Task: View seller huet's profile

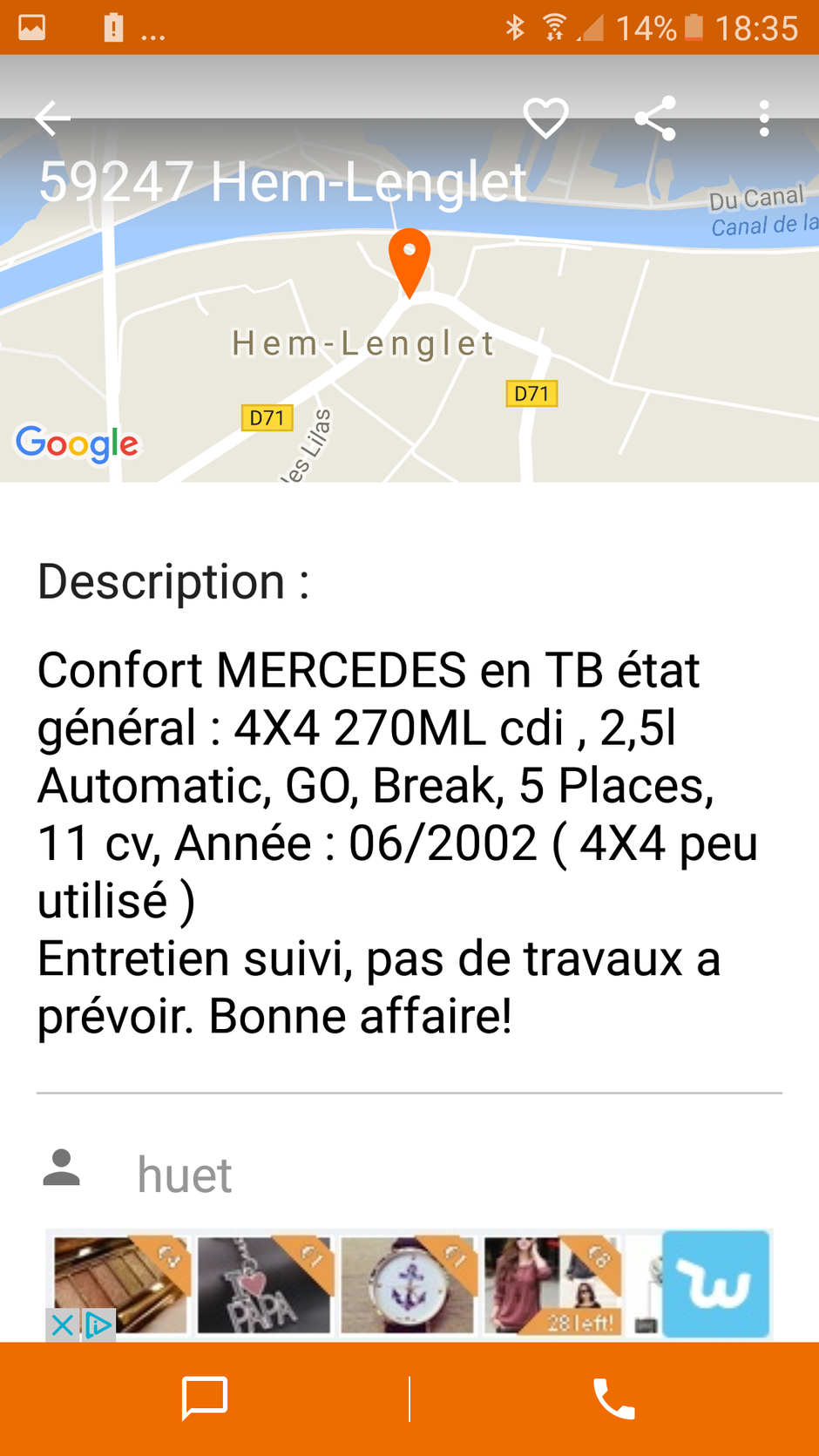Action: pyautogui.click(x=184, y=1174)
